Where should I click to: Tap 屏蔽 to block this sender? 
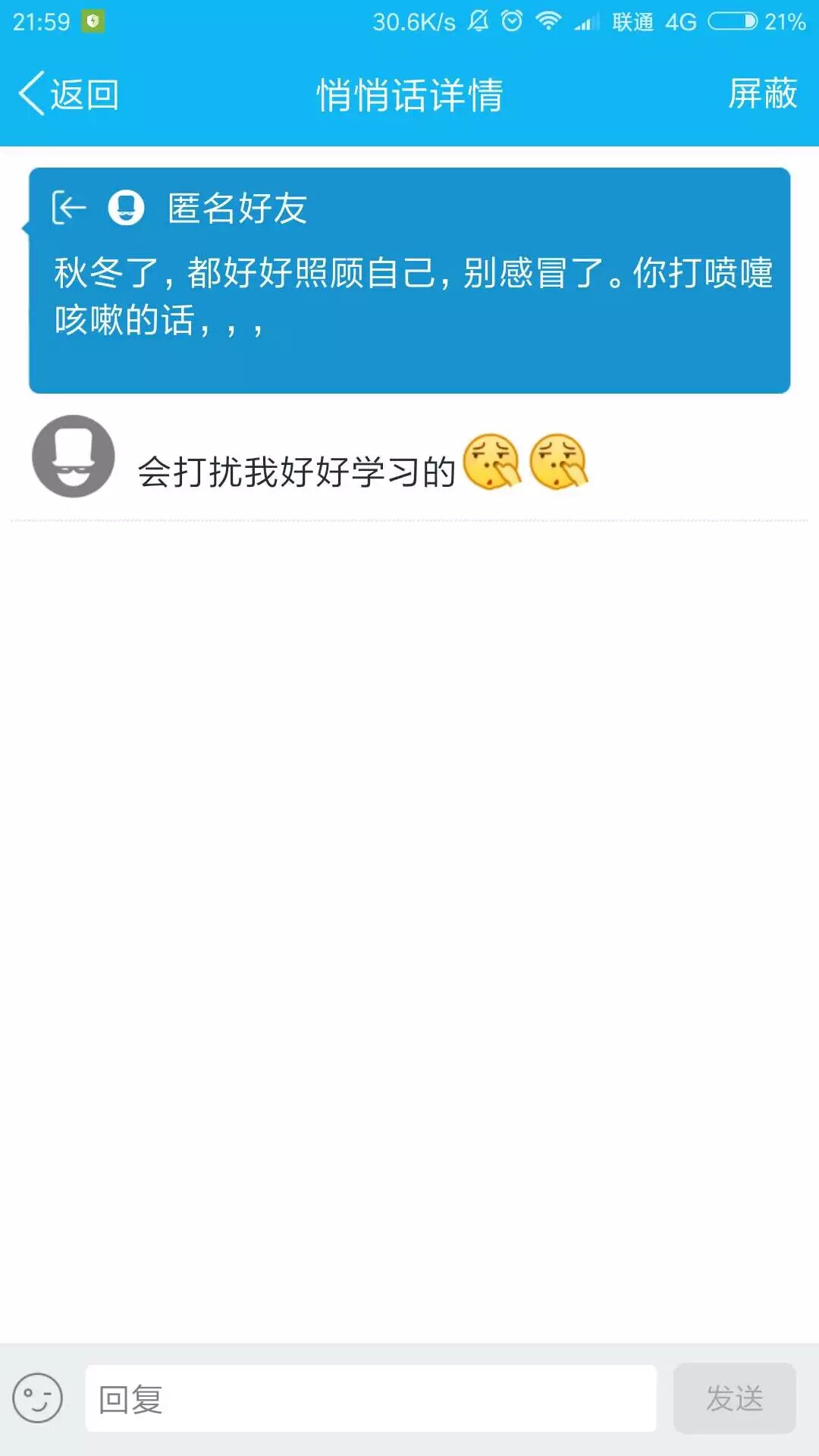coord(762,94)
